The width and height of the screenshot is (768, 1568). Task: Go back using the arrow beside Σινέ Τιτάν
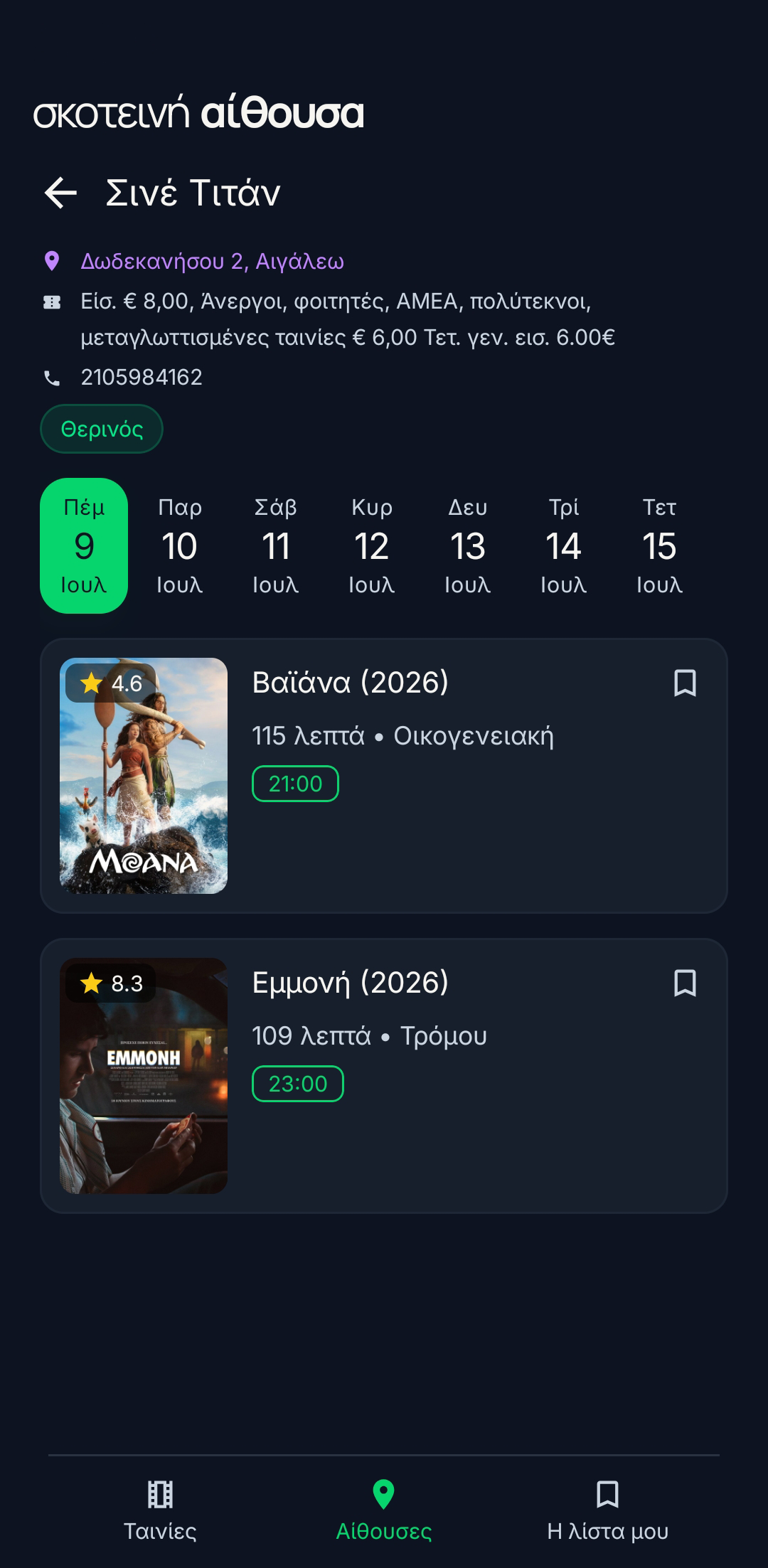[60, 193]
